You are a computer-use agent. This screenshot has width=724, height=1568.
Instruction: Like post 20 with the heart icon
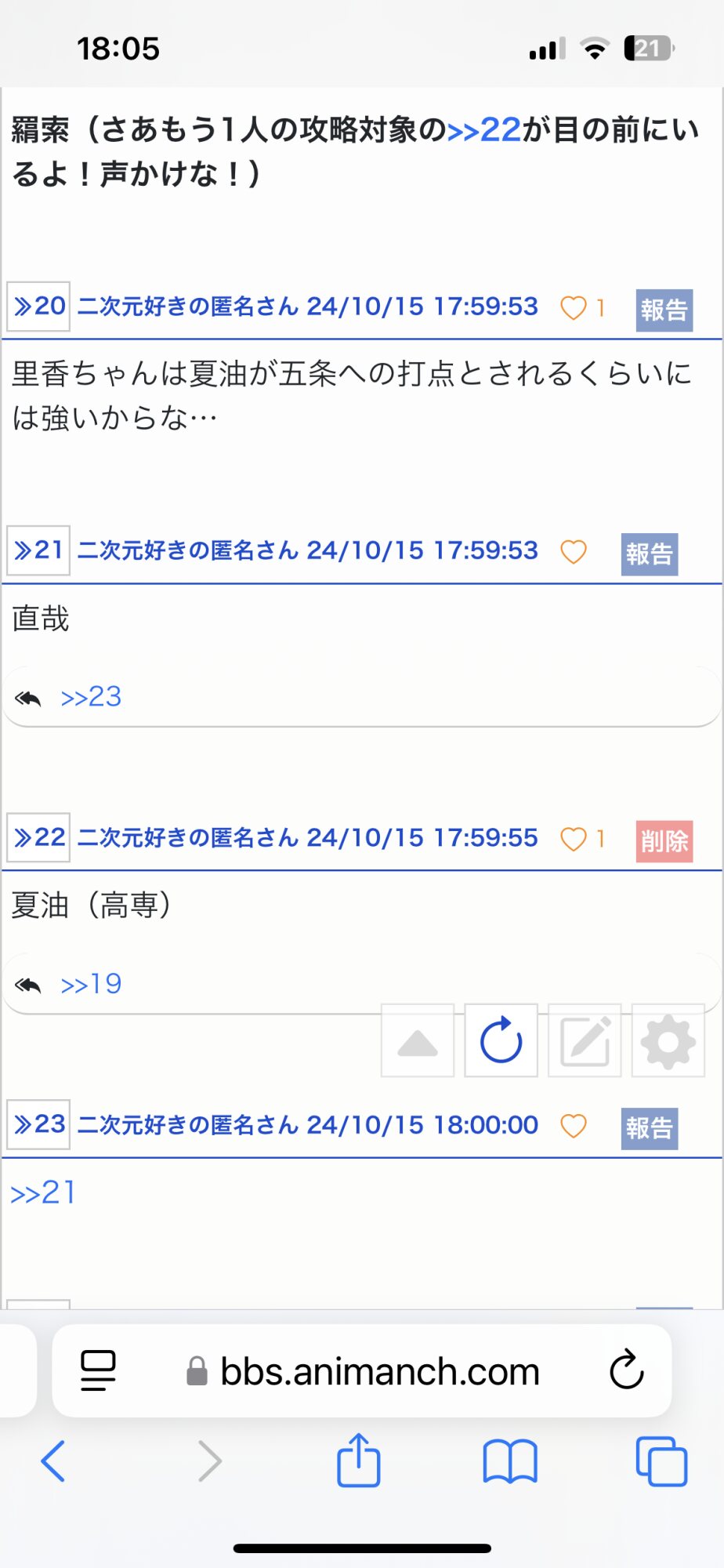(574, 308)
